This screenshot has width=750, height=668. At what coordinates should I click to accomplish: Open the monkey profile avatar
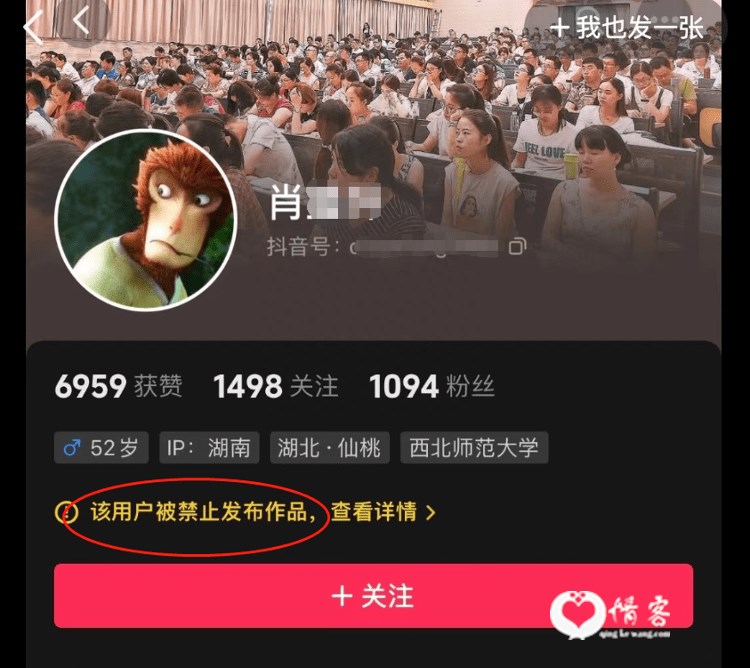coord(145,220)
